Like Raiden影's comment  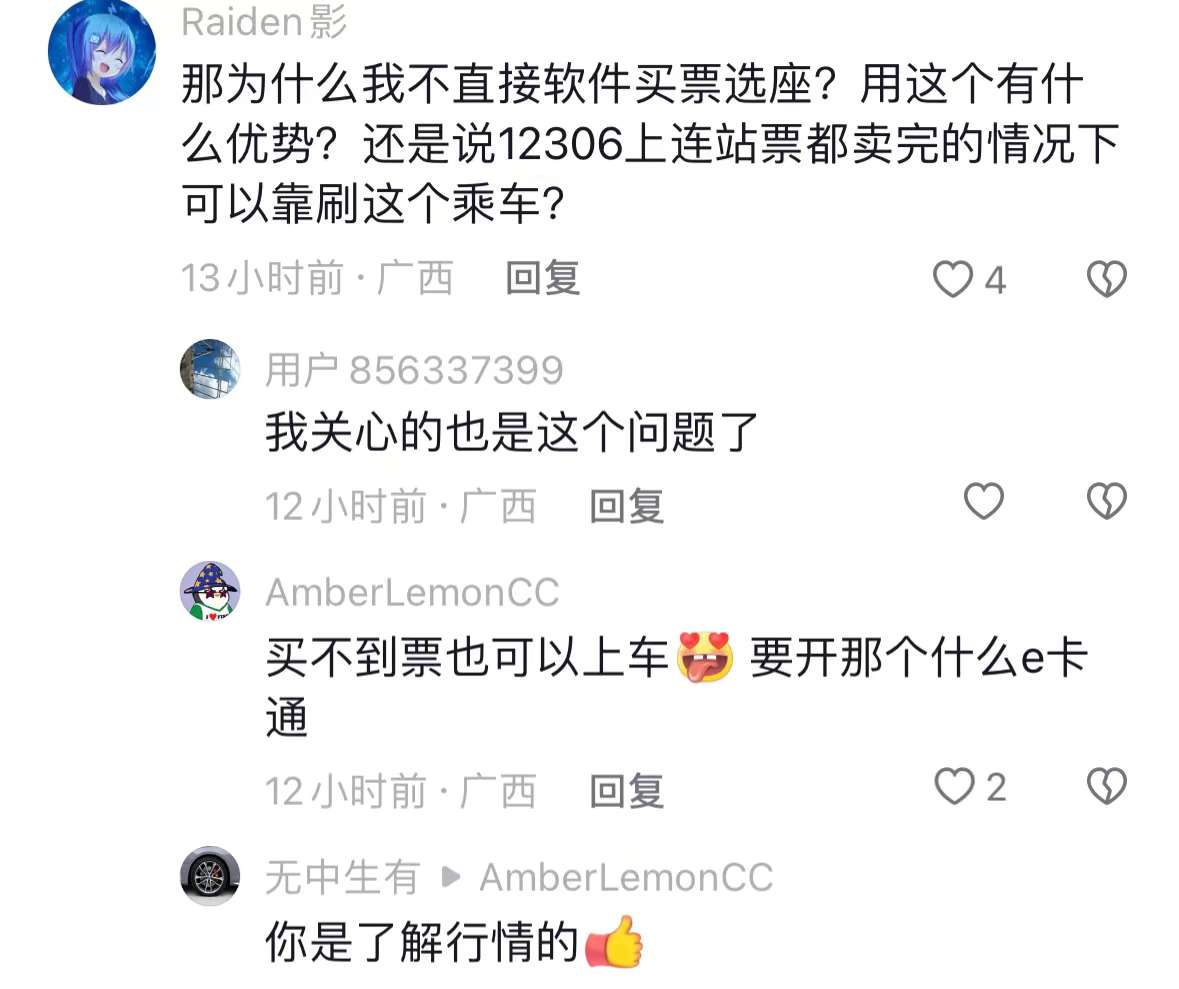pyautogui.click(x=953, y=280)
